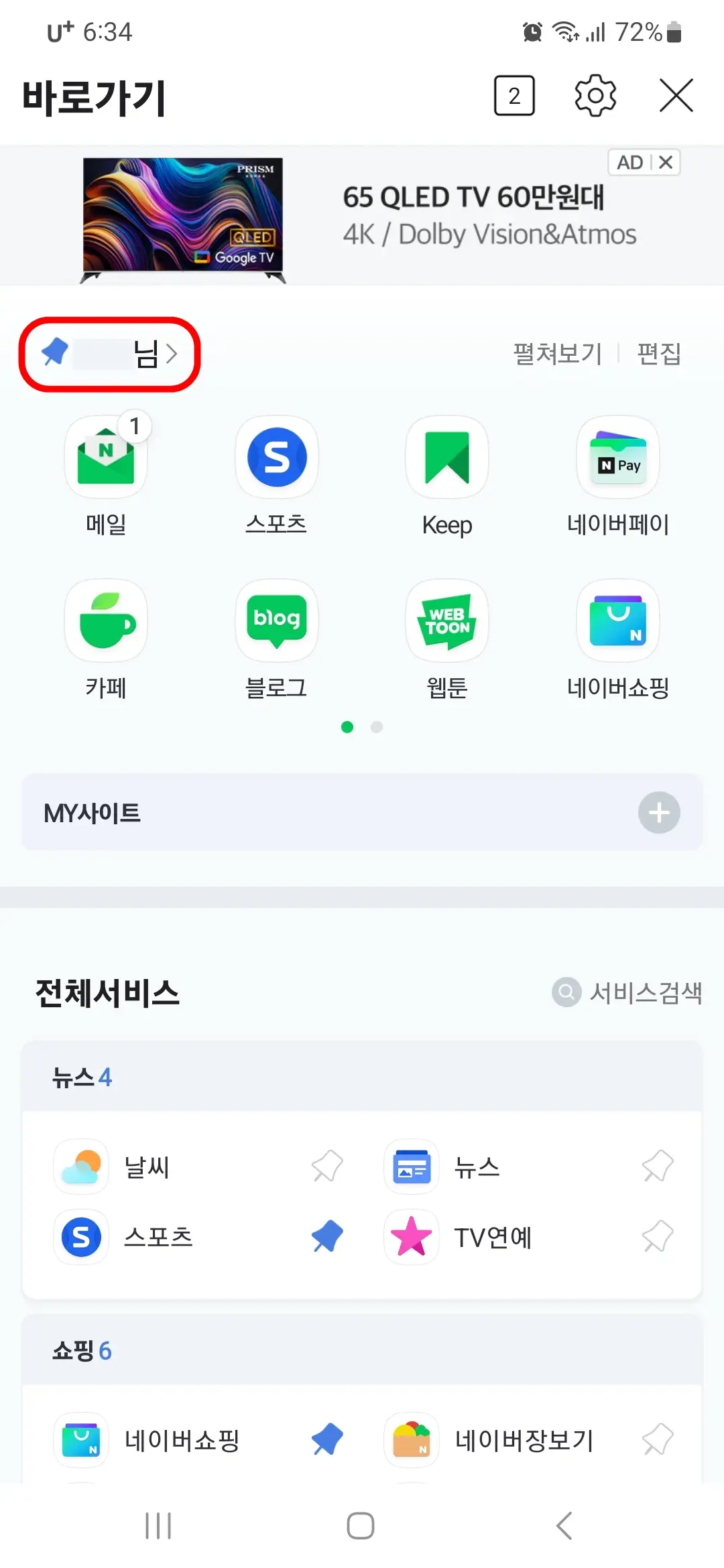The width and height of the screenshot is (724, 1568).
Task: Tap 편집 to edit shortcuts
Action: 658,353
